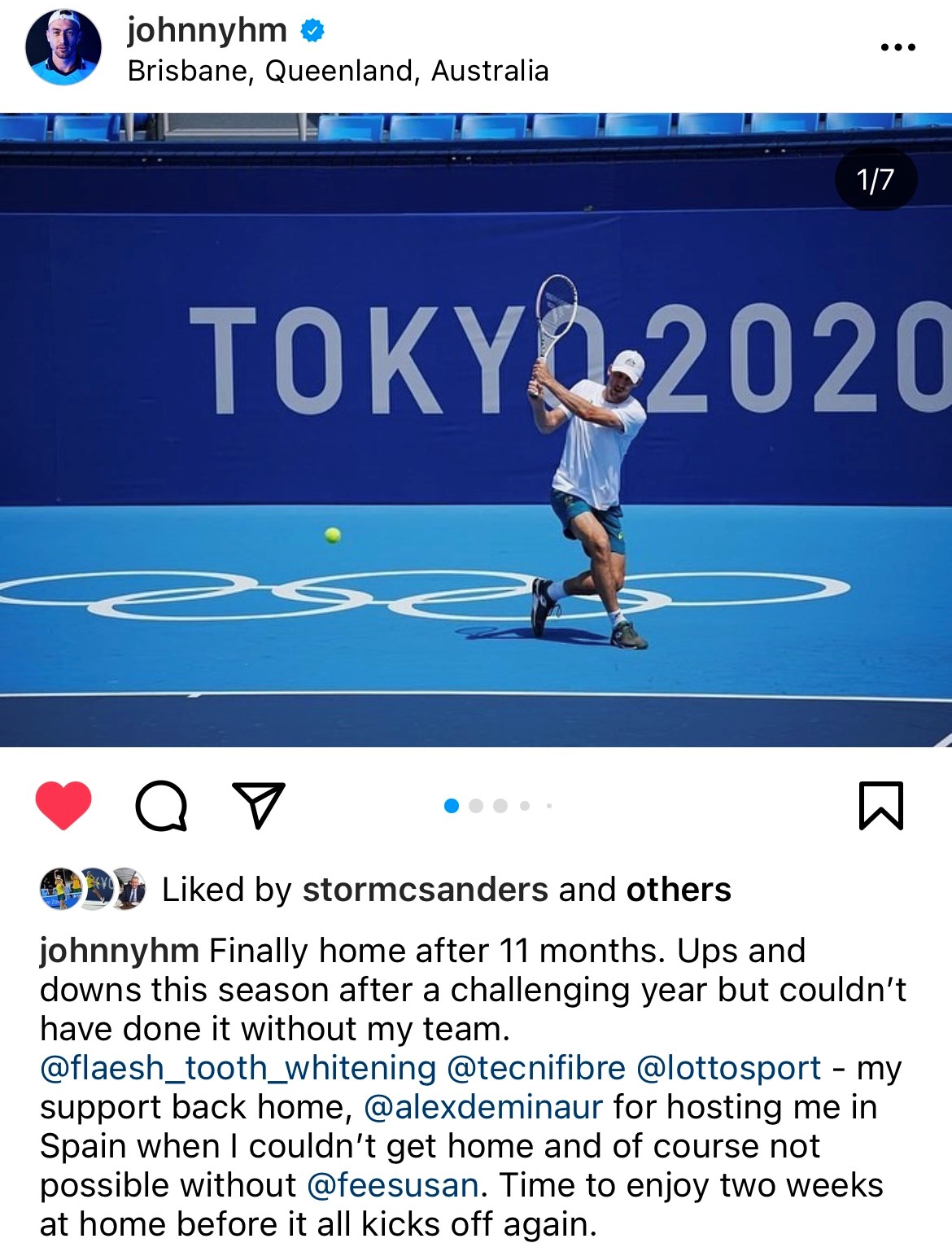Viewport: 952px width, 1256px height.
Task: View the Brisbane, Queensland, Australia location
Action: point(338,71)
